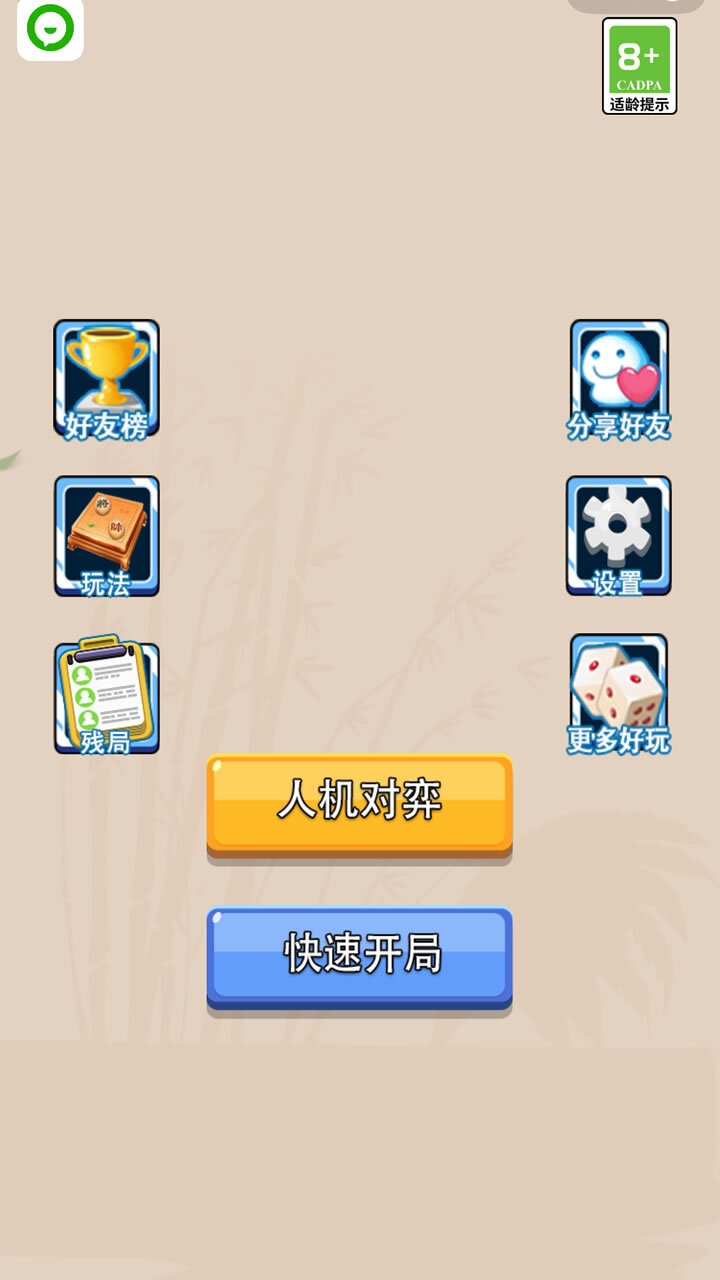Start a 人机对弈 match against the computer

coord(359,803)
